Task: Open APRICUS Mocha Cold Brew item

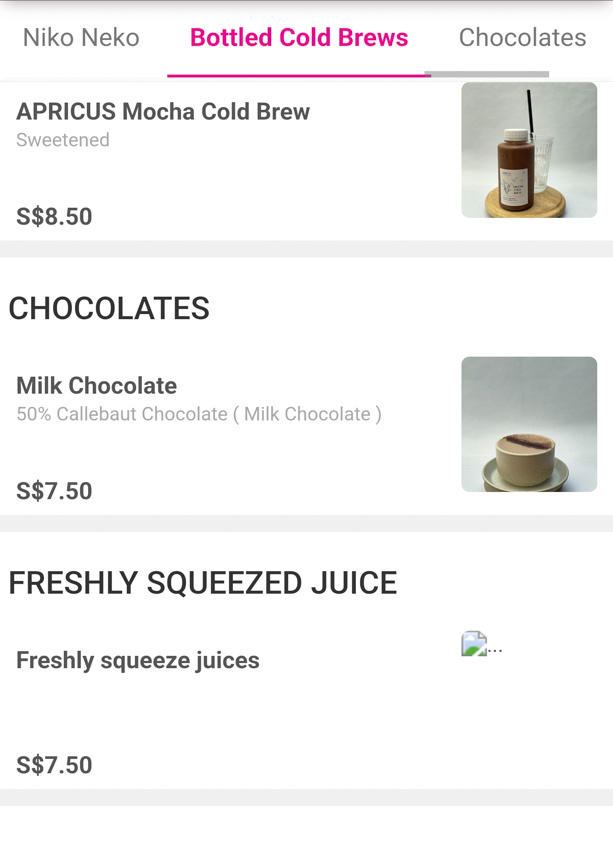Action: coord(163,112)
